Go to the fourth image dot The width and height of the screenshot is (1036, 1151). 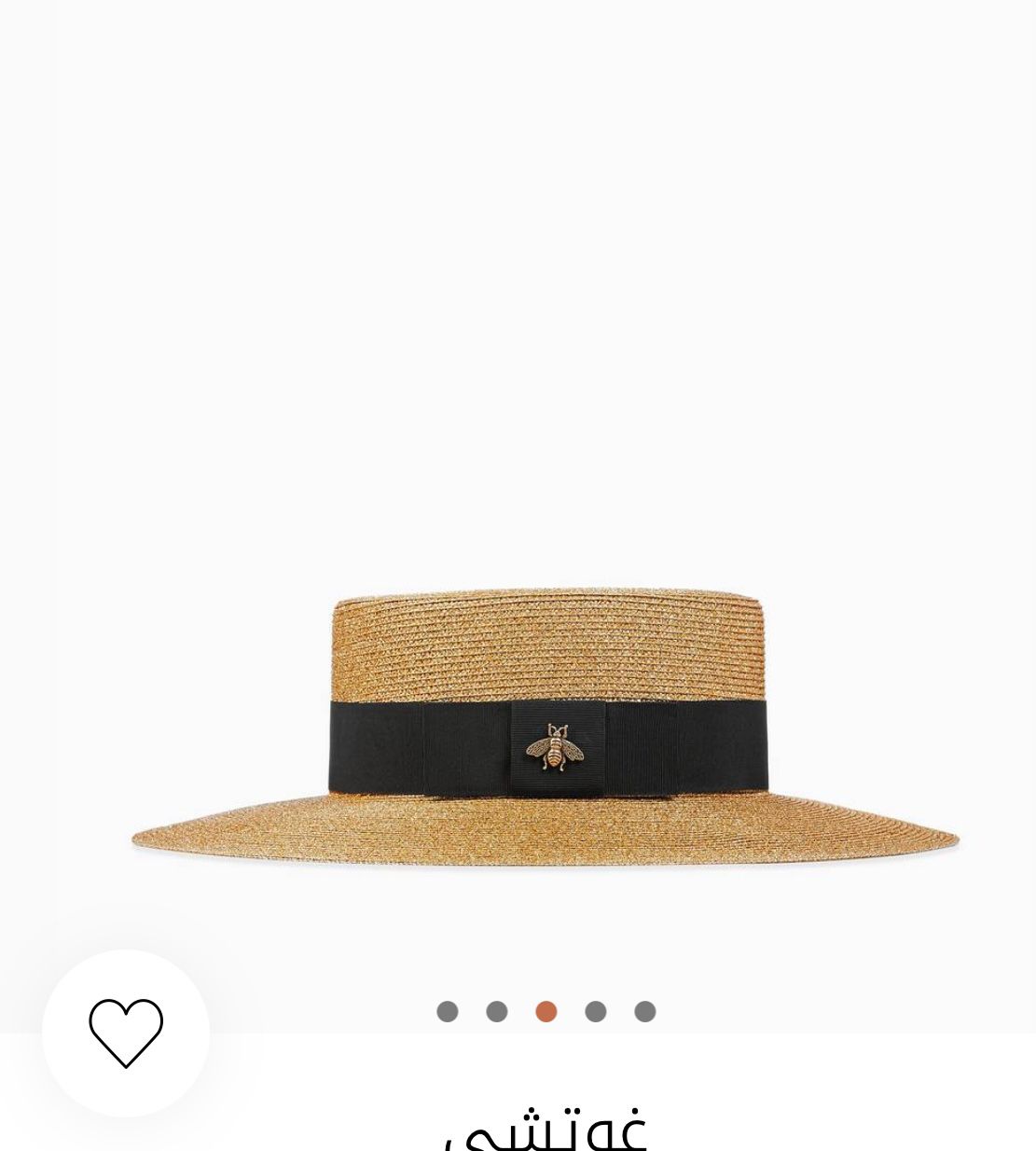coord(596,1011)
